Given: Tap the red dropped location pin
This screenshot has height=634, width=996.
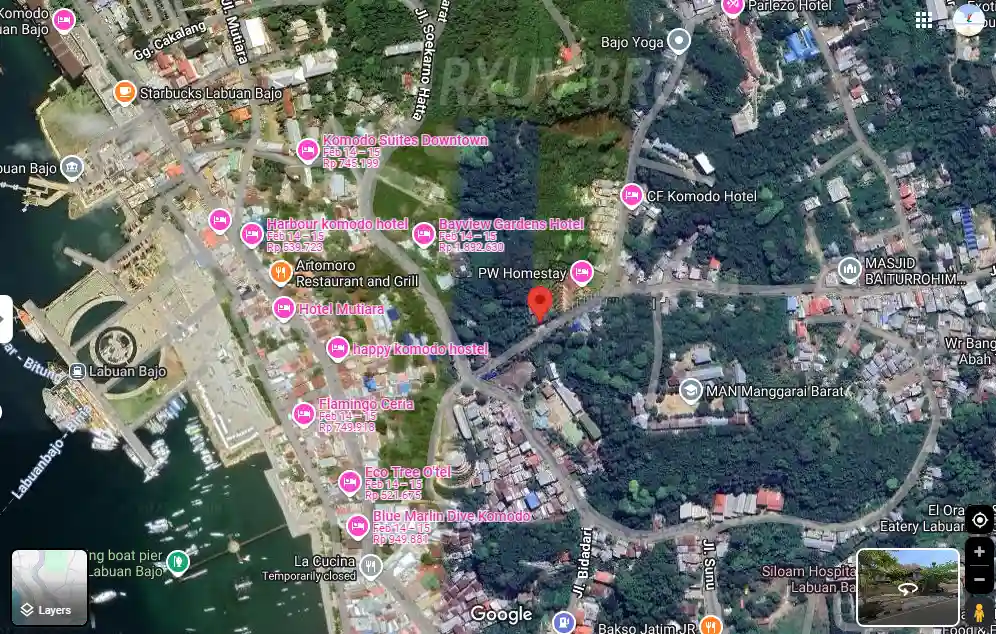Looking at the screenshot, I should point(540,302).
